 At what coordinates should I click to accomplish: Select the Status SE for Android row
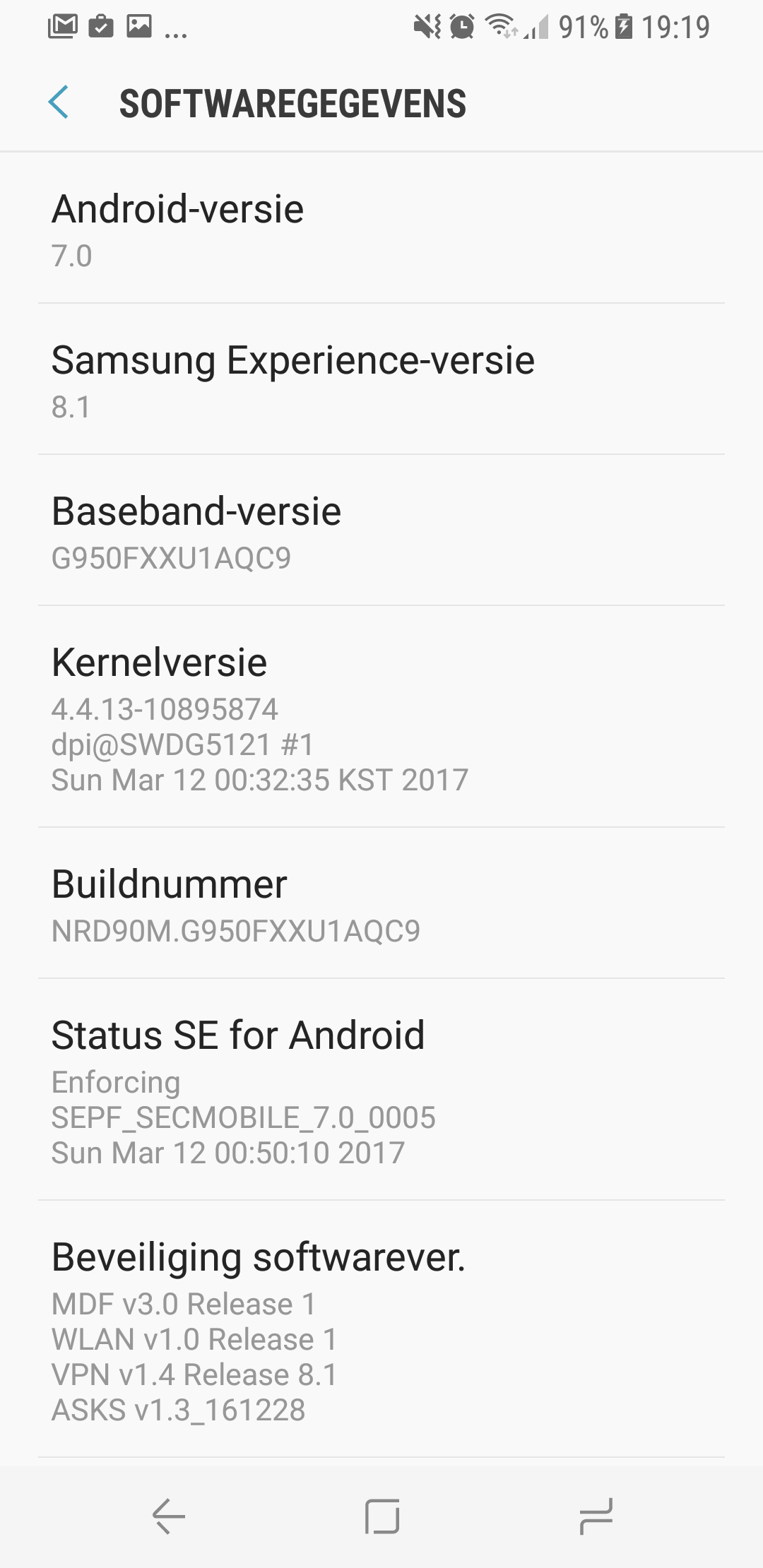[x=381, y=1091]
